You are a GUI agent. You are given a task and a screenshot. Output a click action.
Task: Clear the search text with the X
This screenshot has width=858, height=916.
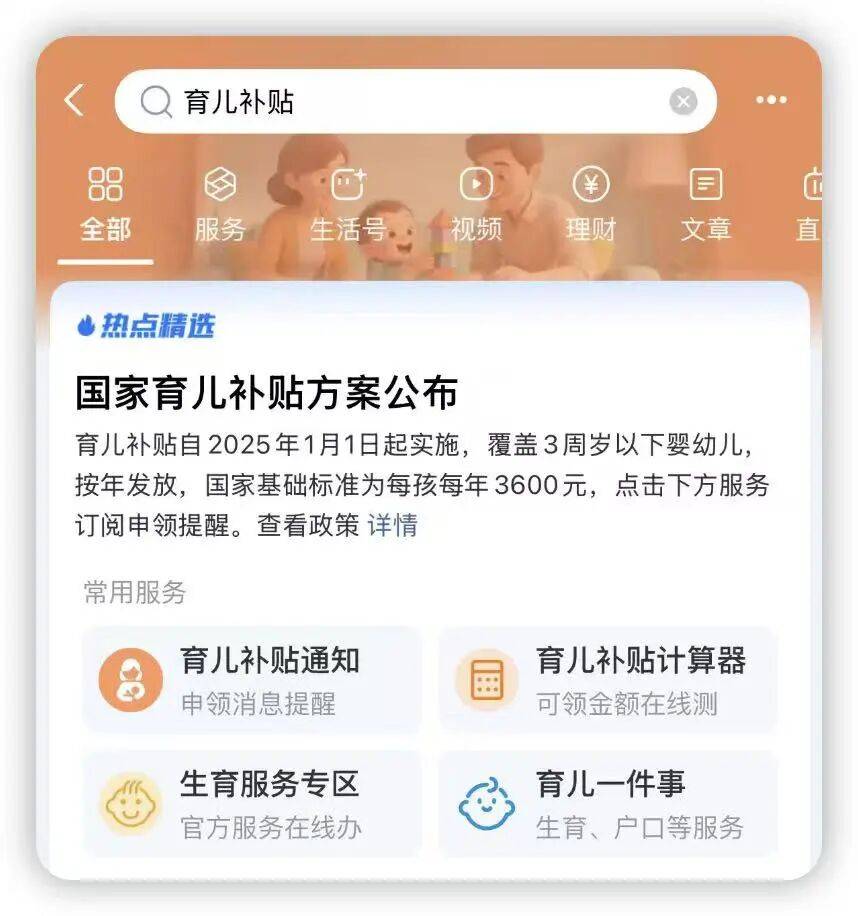[683, 101]
